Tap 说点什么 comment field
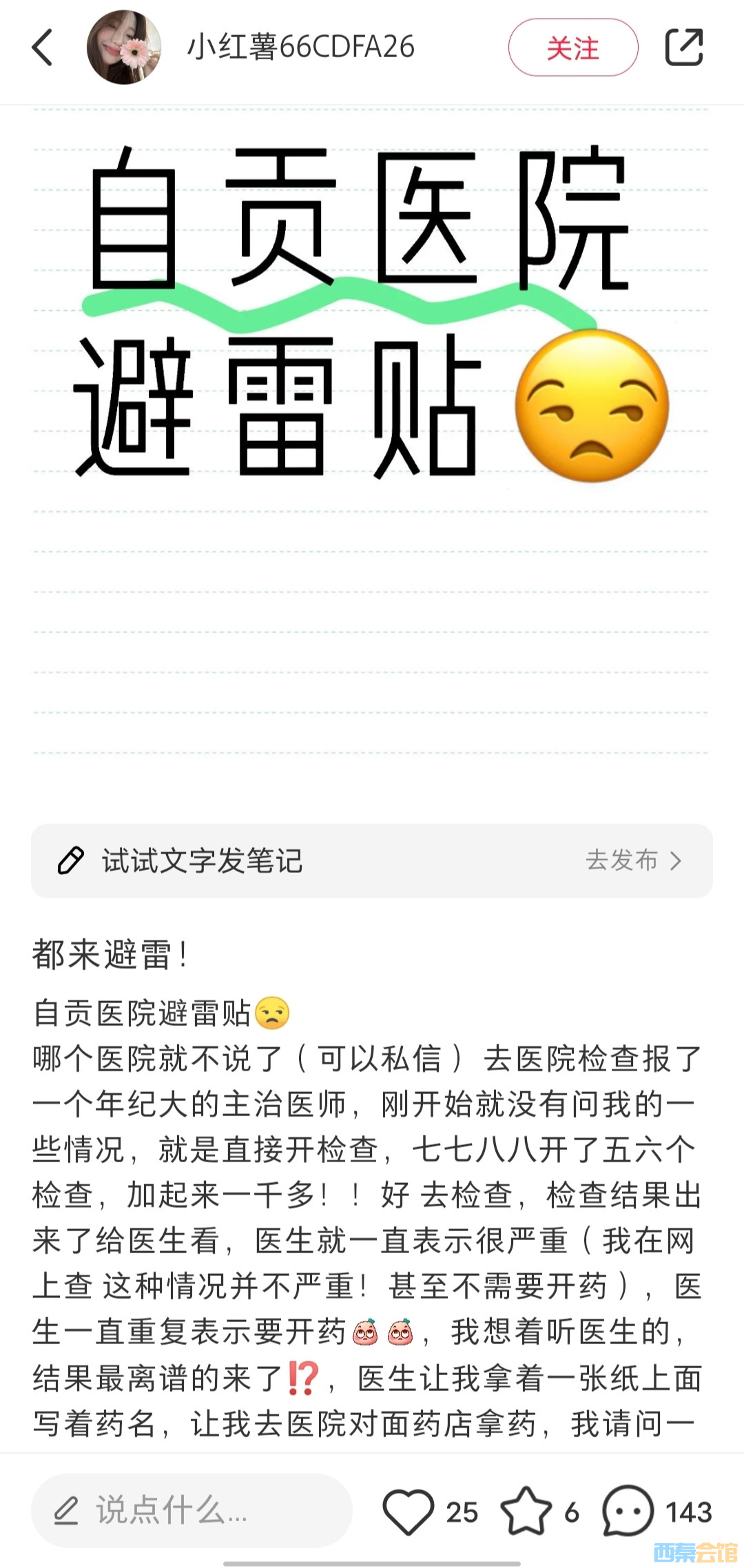744x1568 pixels. (192, 1512)
